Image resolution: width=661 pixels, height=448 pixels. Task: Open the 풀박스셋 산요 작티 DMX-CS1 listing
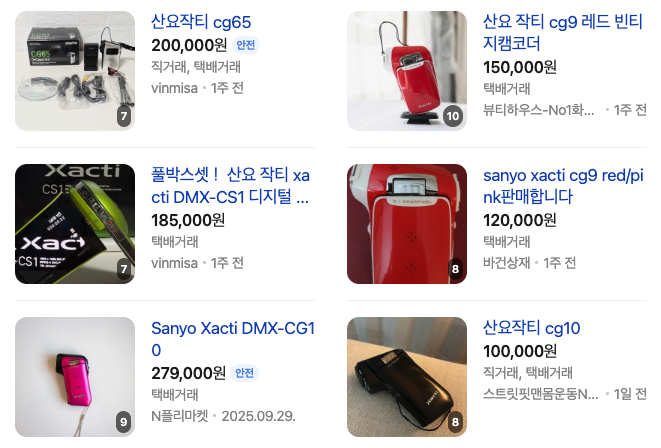pyautogui.click(x=230, y=185)
